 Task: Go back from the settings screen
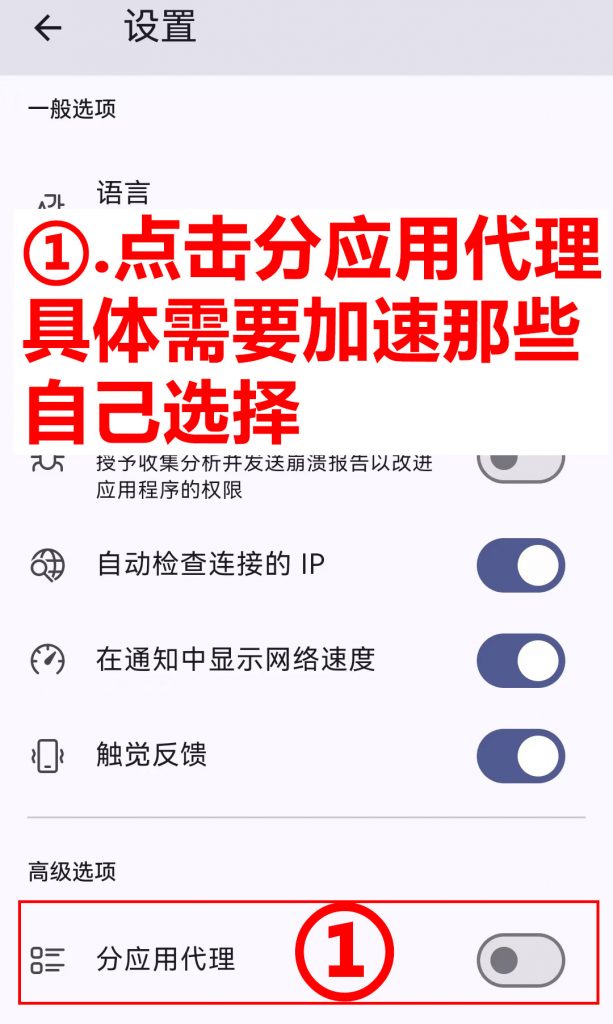[47, 28]
